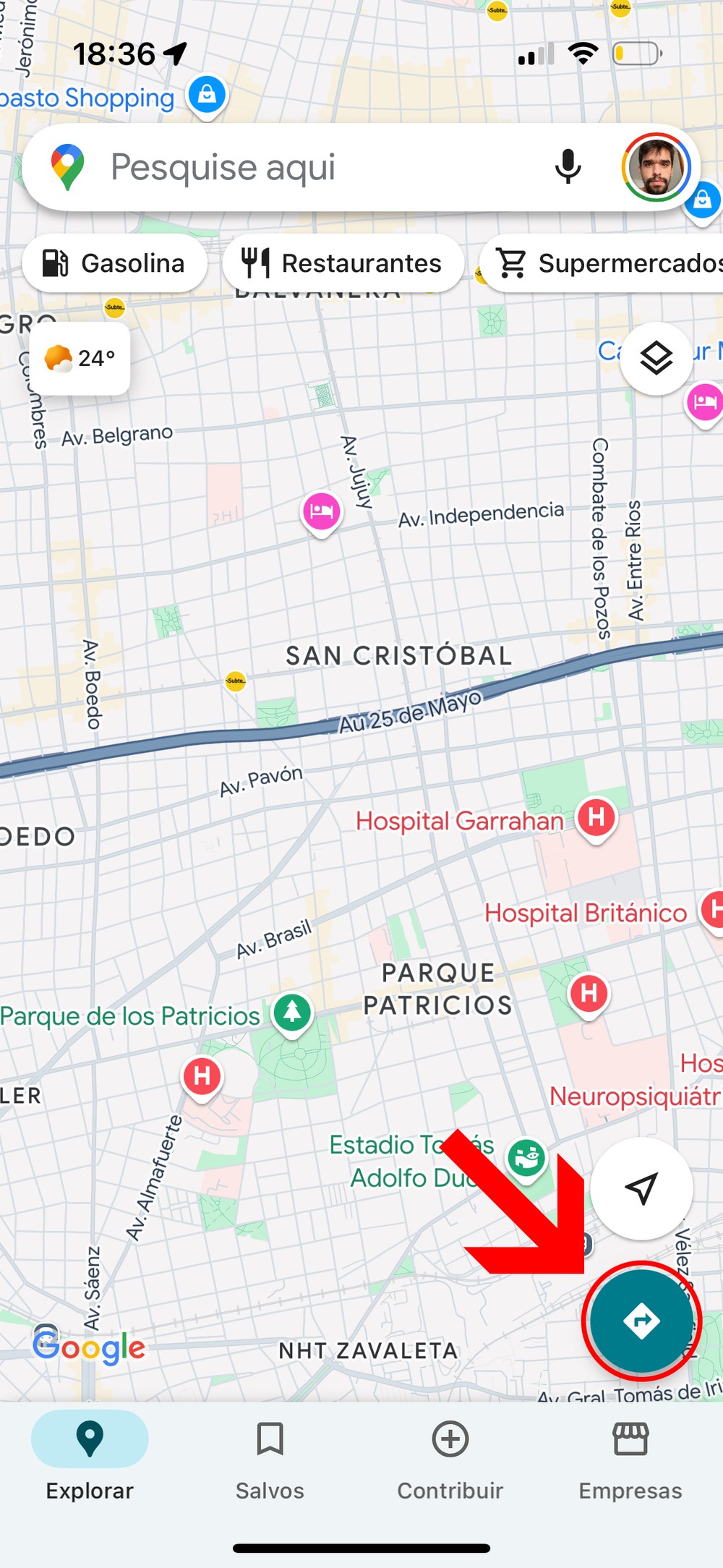
Task: Open the Pesquise aqui search field
Action: point(289,168)
